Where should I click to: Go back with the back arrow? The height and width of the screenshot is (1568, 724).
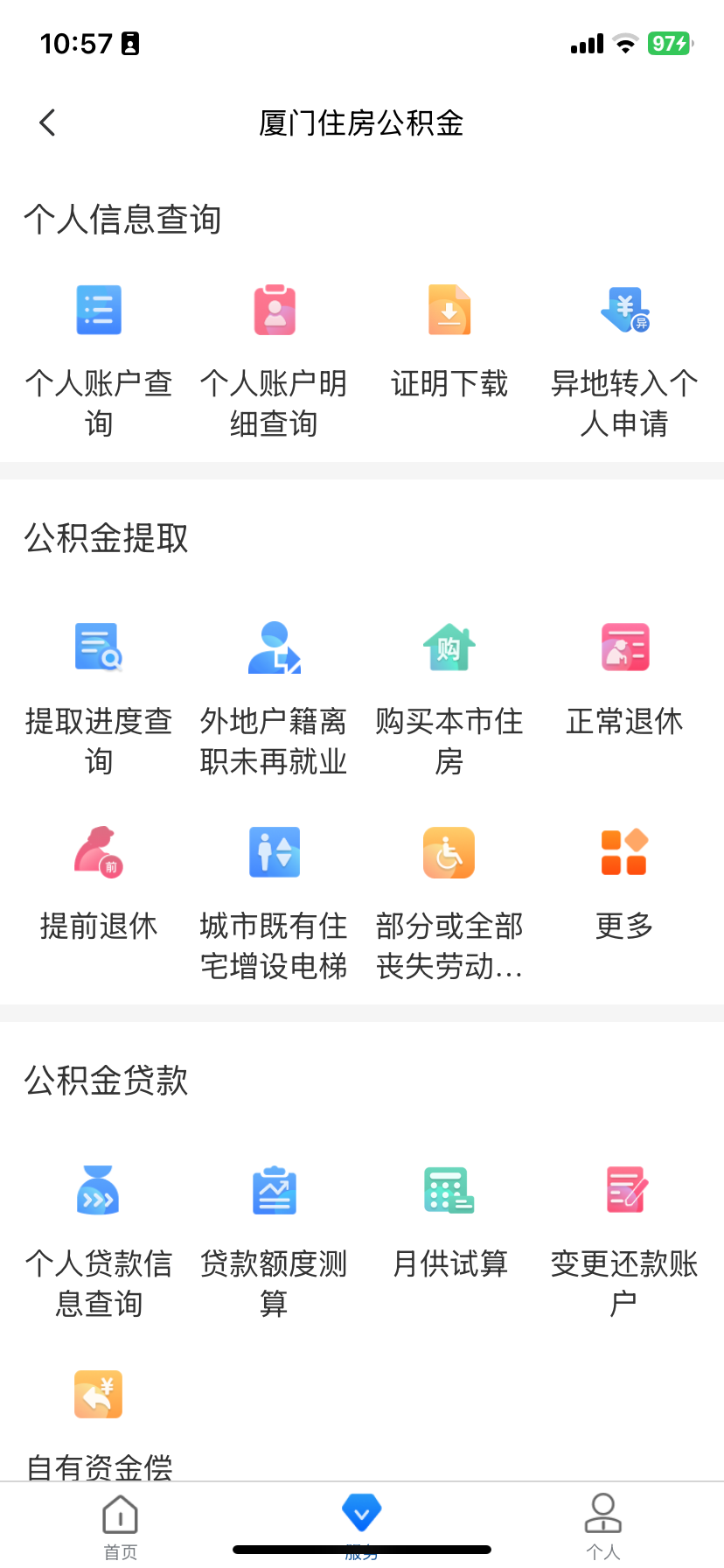click(45, 122)
